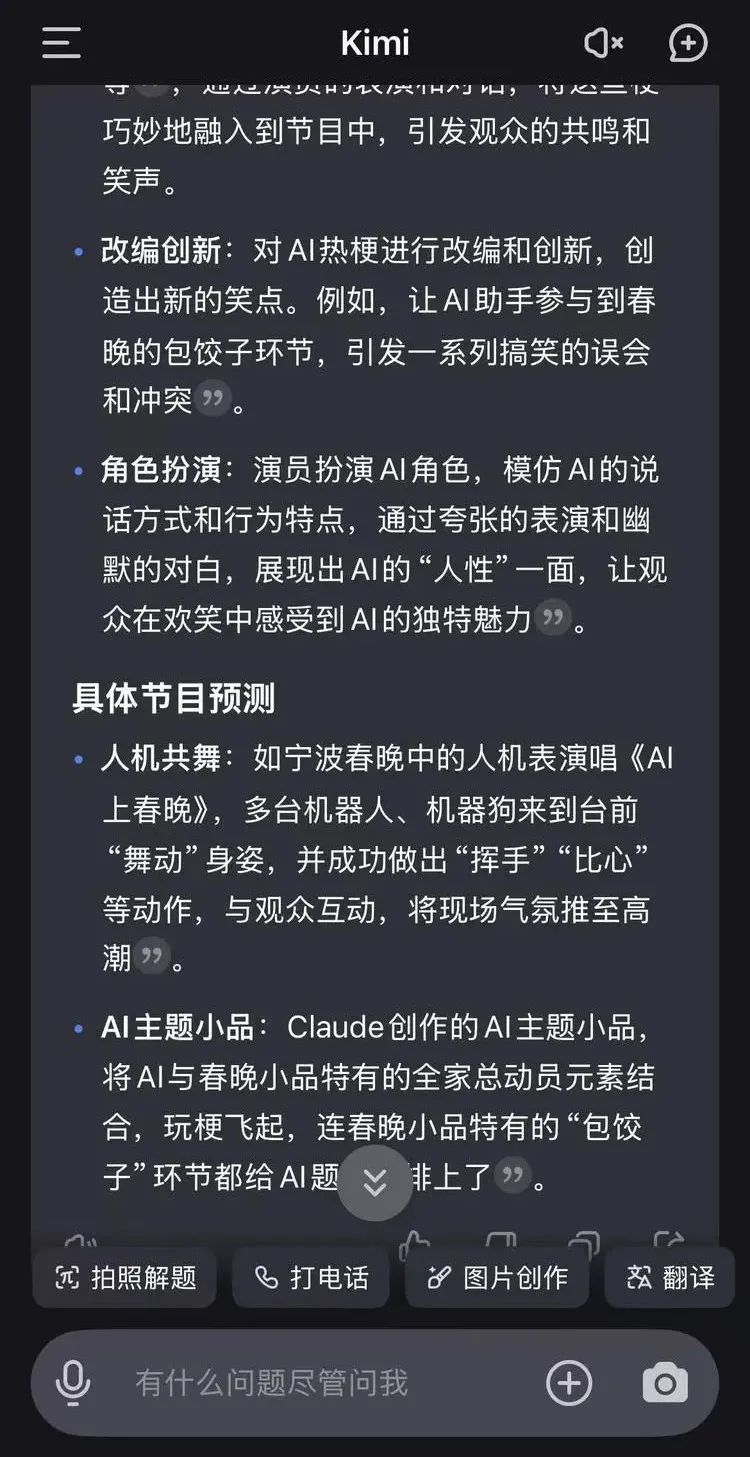Open citation after 排上了
This screenshot has width=750, height=1457.
(x=512, y=1175)
